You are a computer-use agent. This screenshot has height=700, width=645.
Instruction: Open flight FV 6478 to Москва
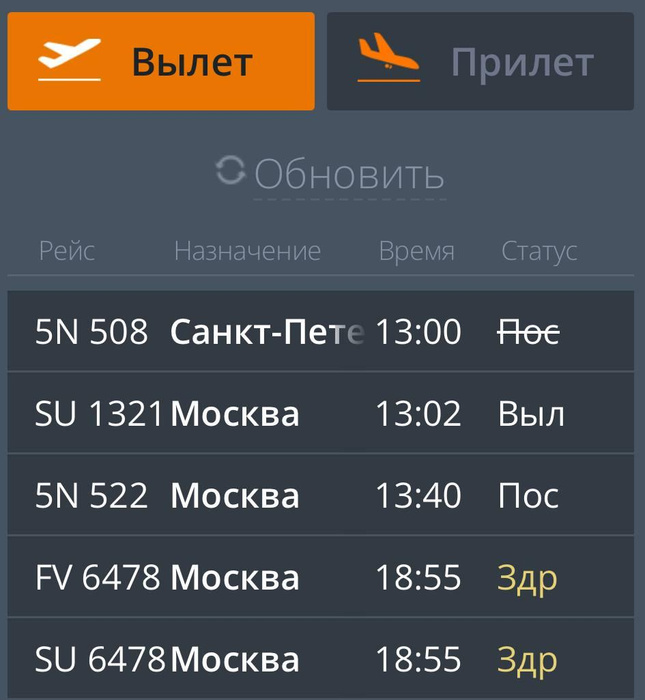pyautogui.click(x=320, y=578)
